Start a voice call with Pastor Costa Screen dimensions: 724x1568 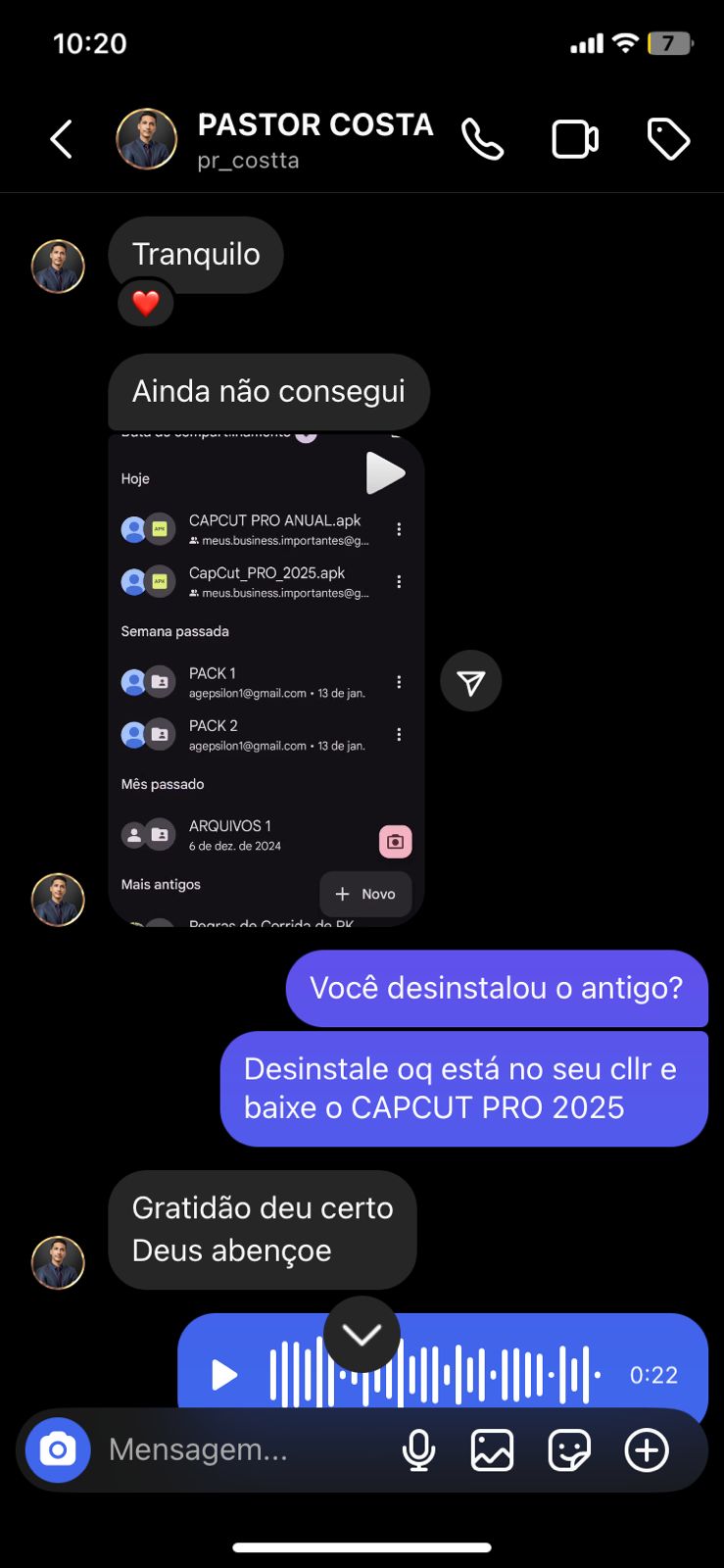pos(482,139)
